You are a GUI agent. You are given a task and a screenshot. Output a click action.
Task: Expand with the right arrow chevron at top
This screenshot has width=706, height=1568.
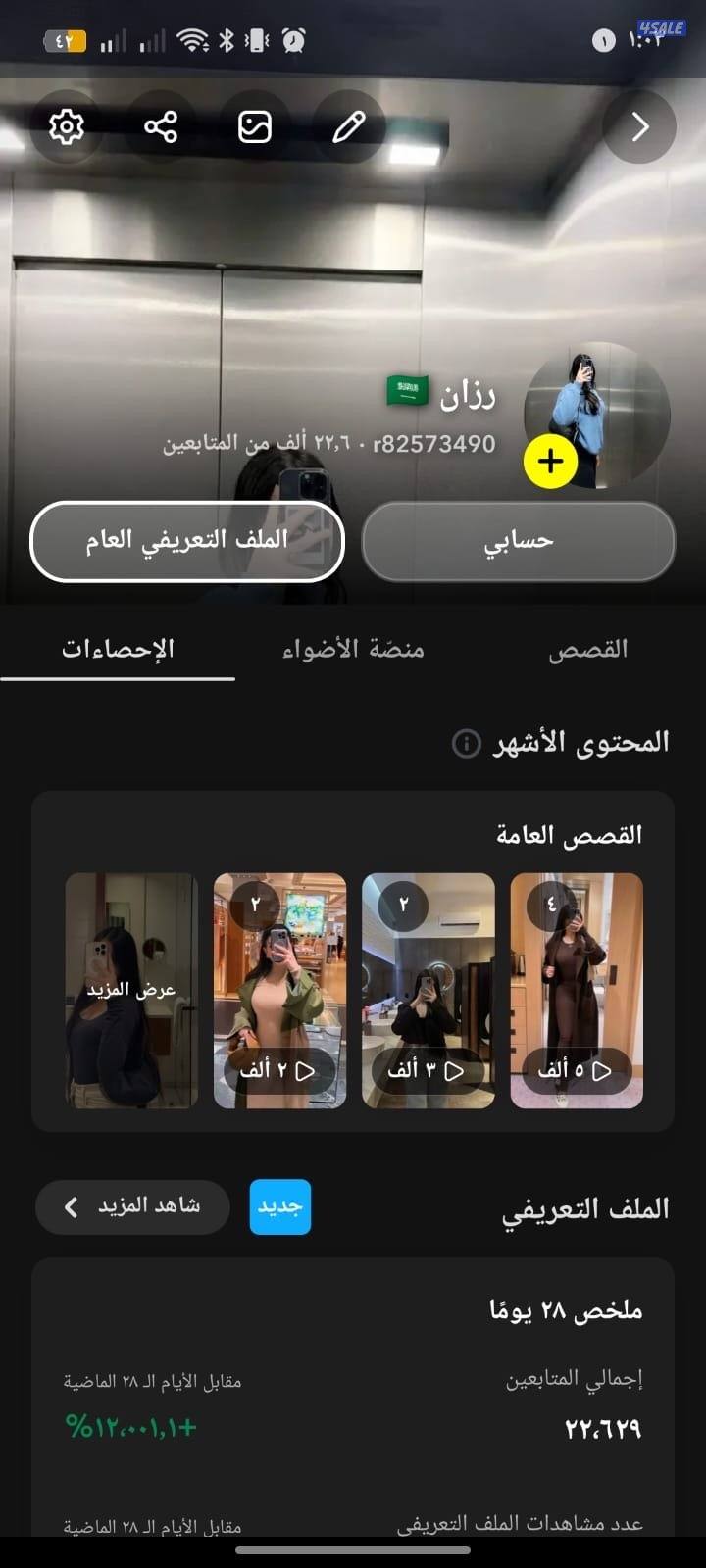639,126
